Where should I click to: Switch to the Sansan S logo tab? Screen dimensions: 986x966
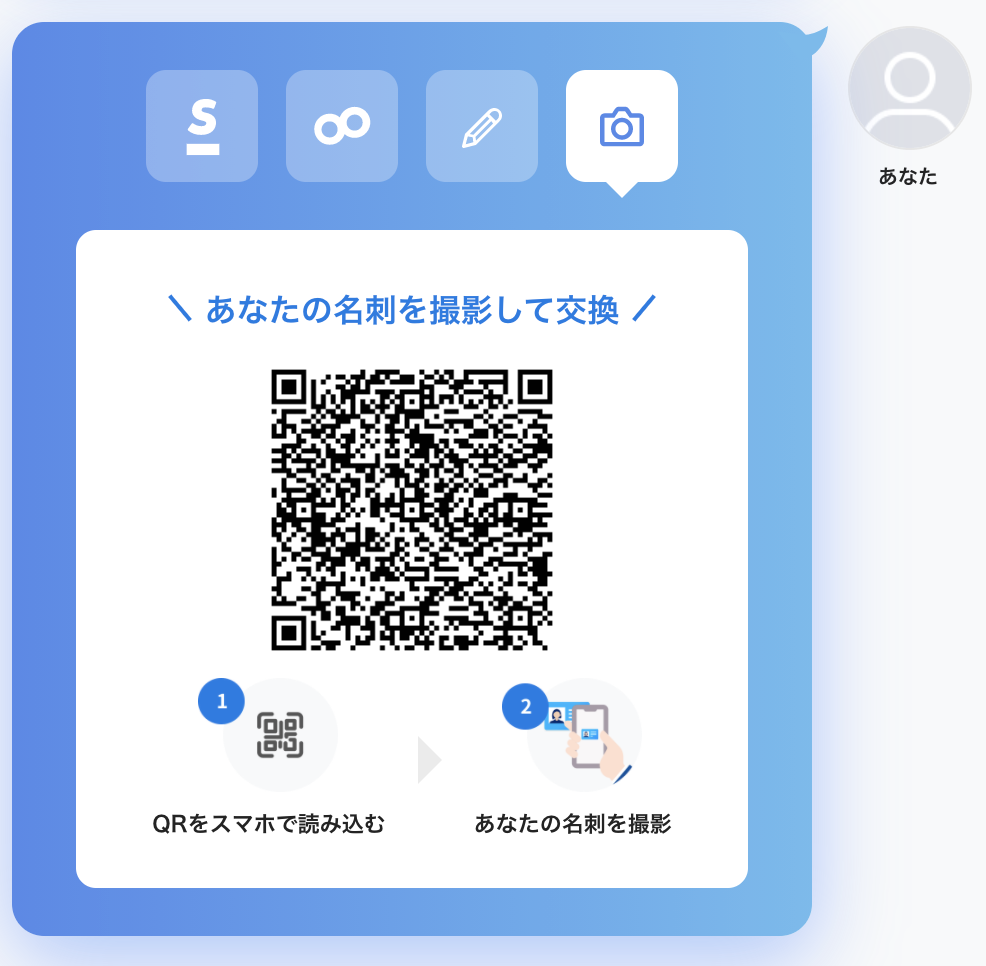(x=202, y=126)
